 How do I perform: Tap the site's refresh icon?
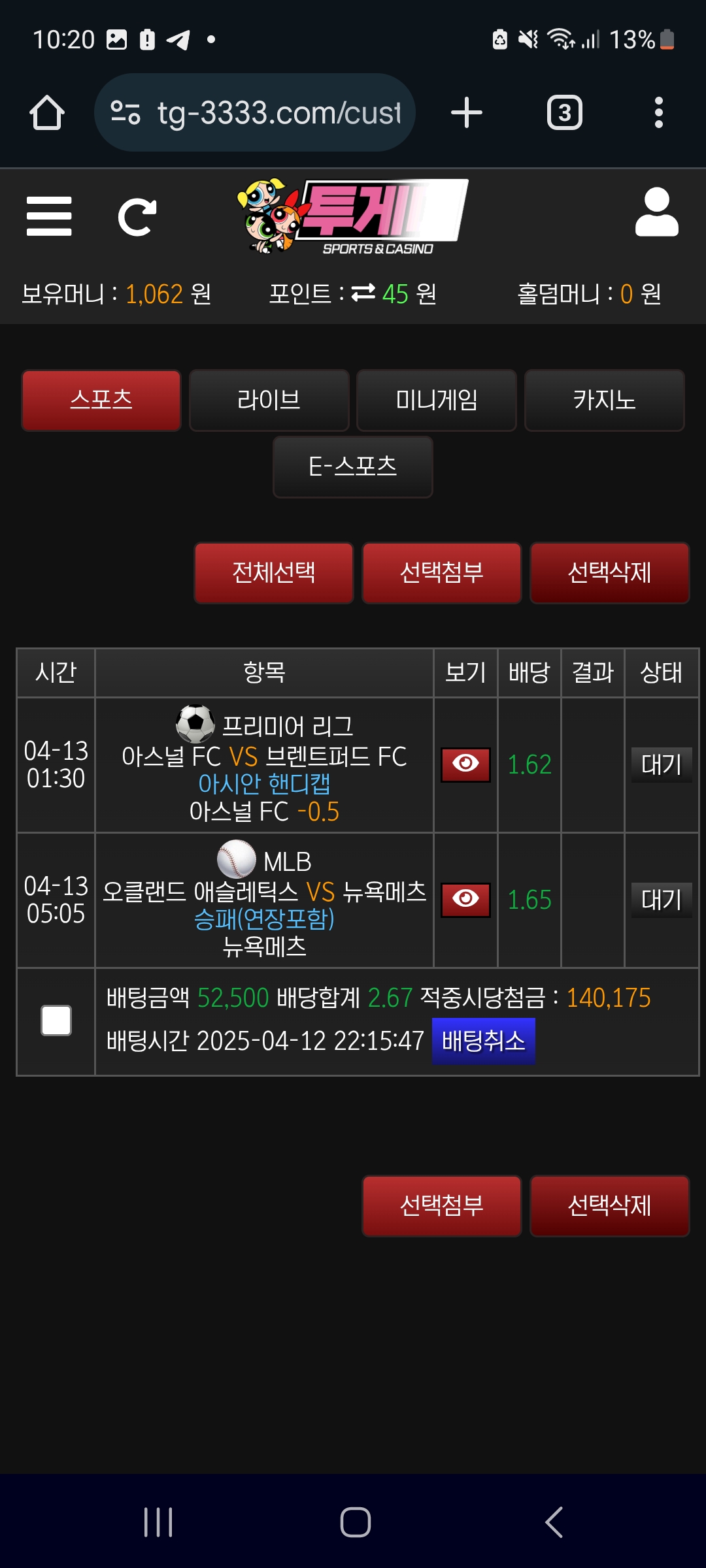[x=137, y=217]
